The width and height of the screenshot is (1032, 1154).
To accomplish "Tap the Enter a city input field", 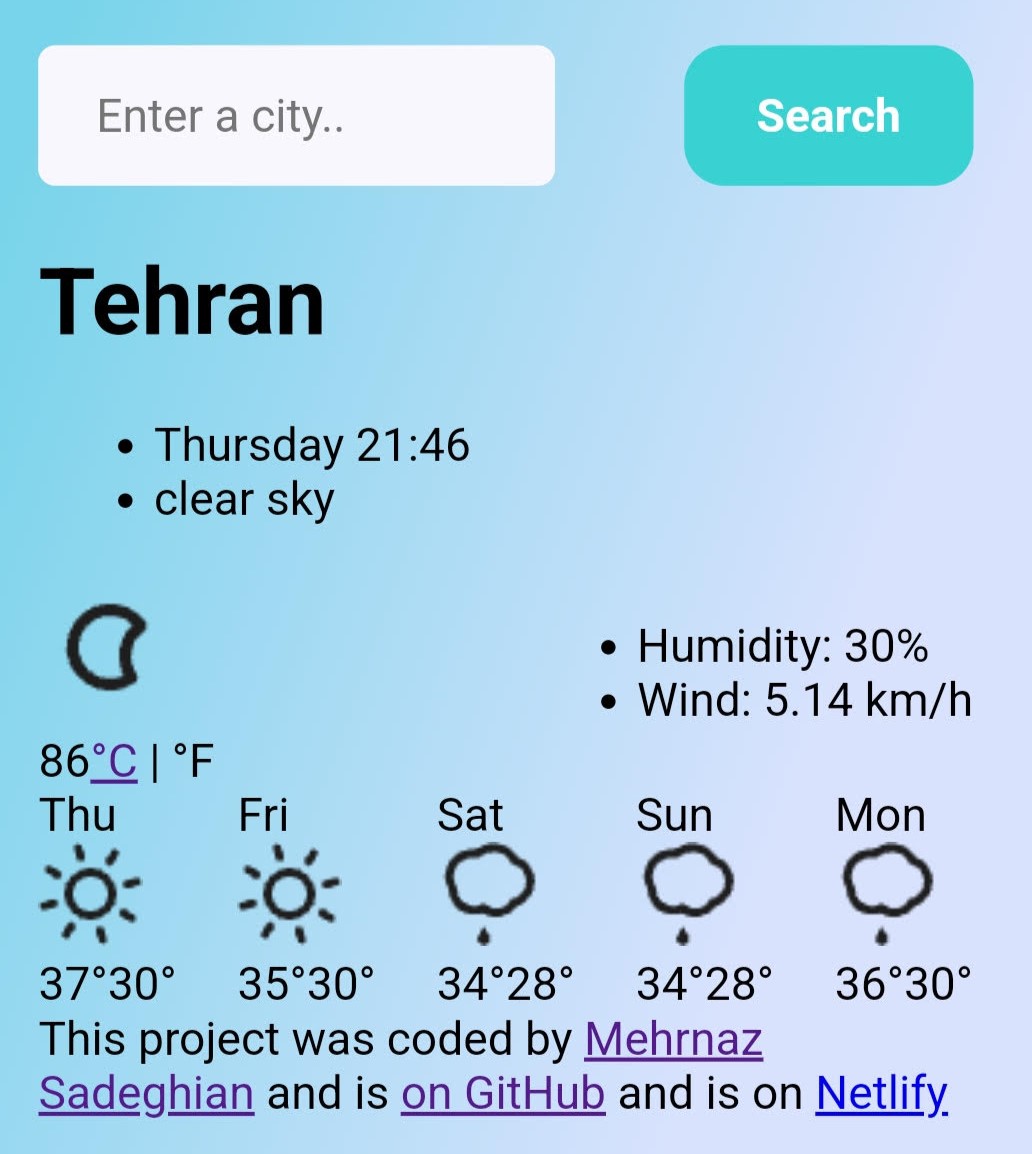I will click(296, 116).
